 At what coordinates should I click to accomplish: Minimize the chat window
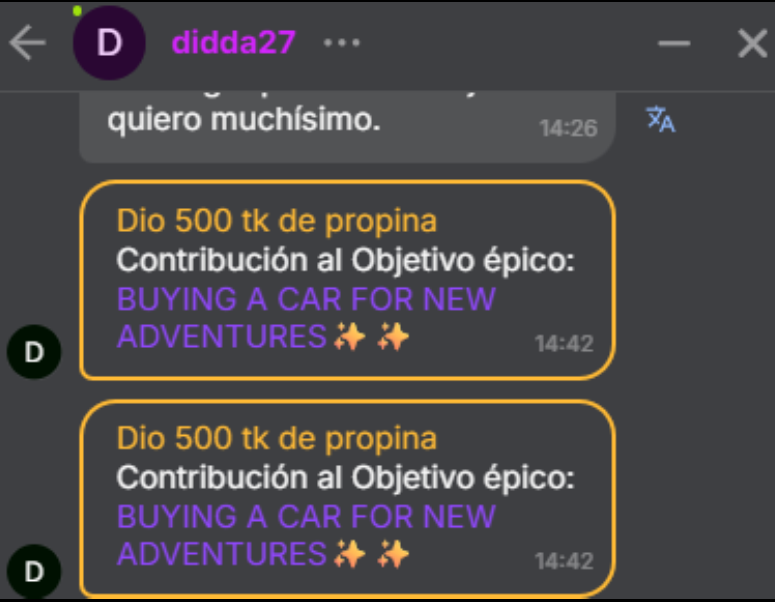point(674,44)
